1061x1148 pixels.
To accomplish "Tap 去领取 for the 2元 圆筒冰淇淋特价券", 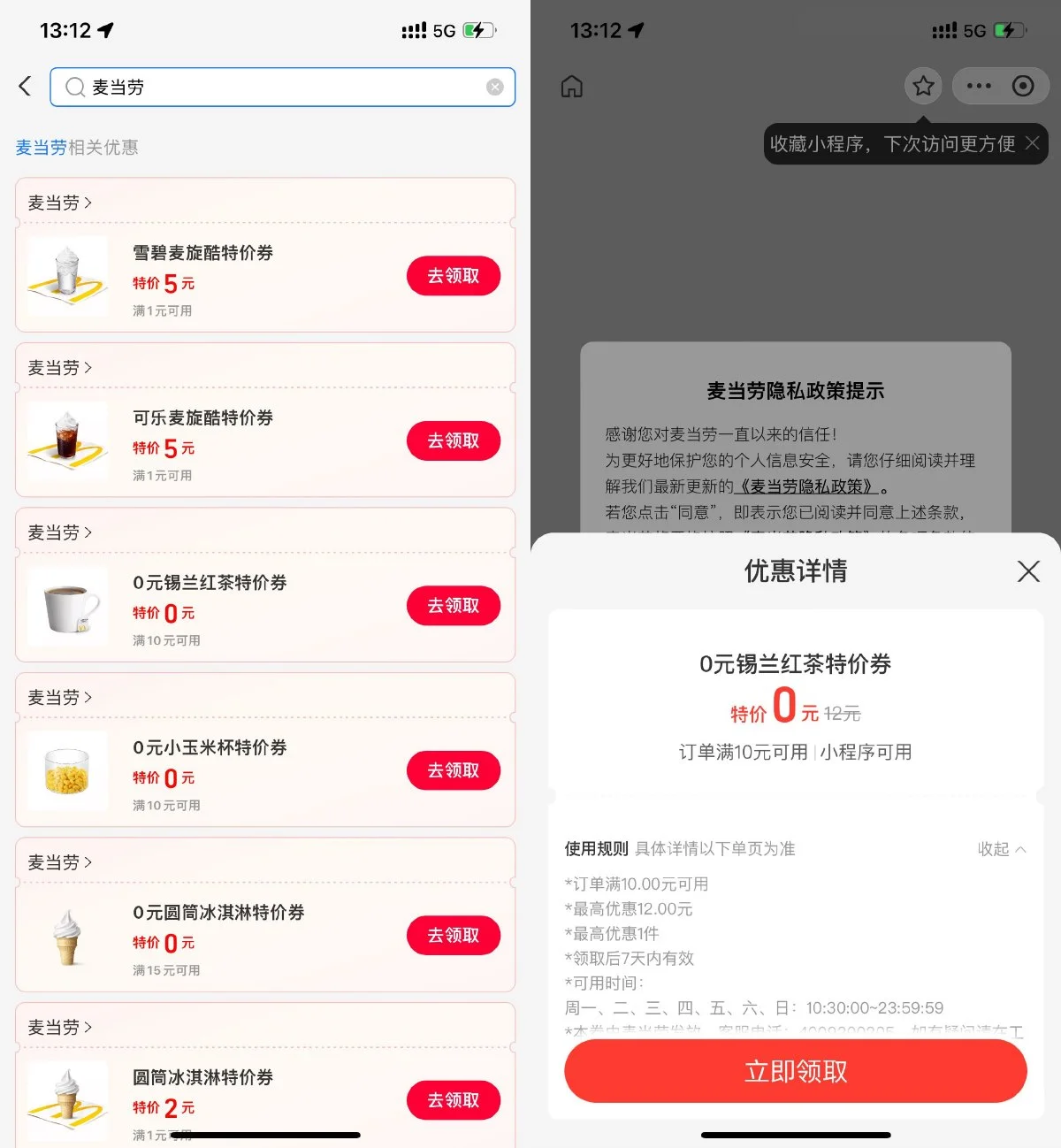I will click(453, 1100).
